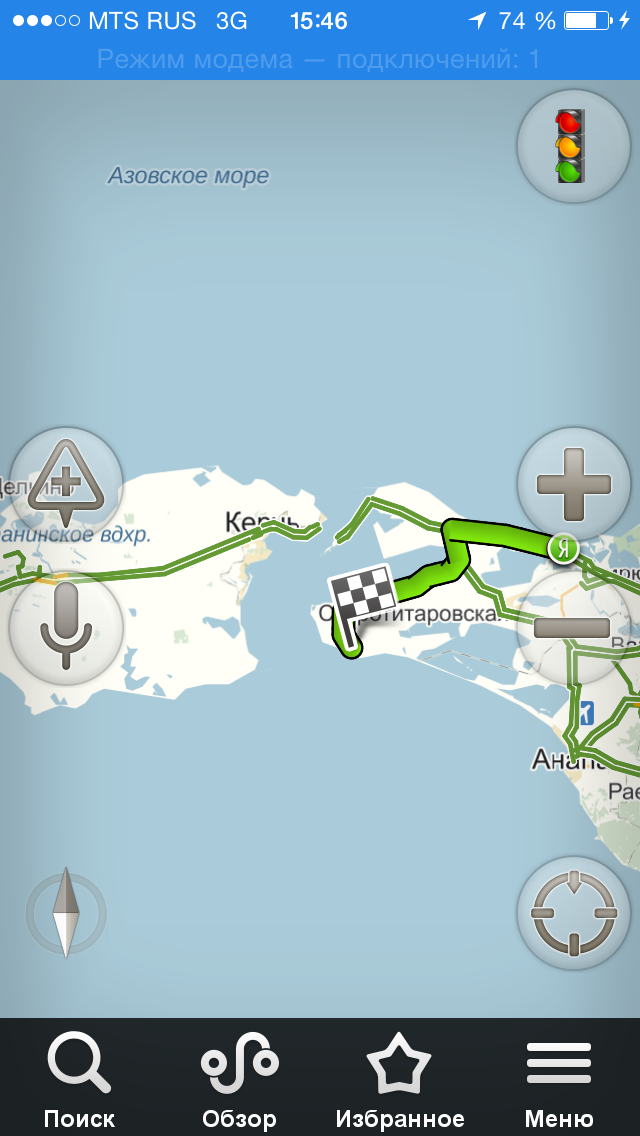Open the personal hotspot status banner

click(x=320, y=60)
